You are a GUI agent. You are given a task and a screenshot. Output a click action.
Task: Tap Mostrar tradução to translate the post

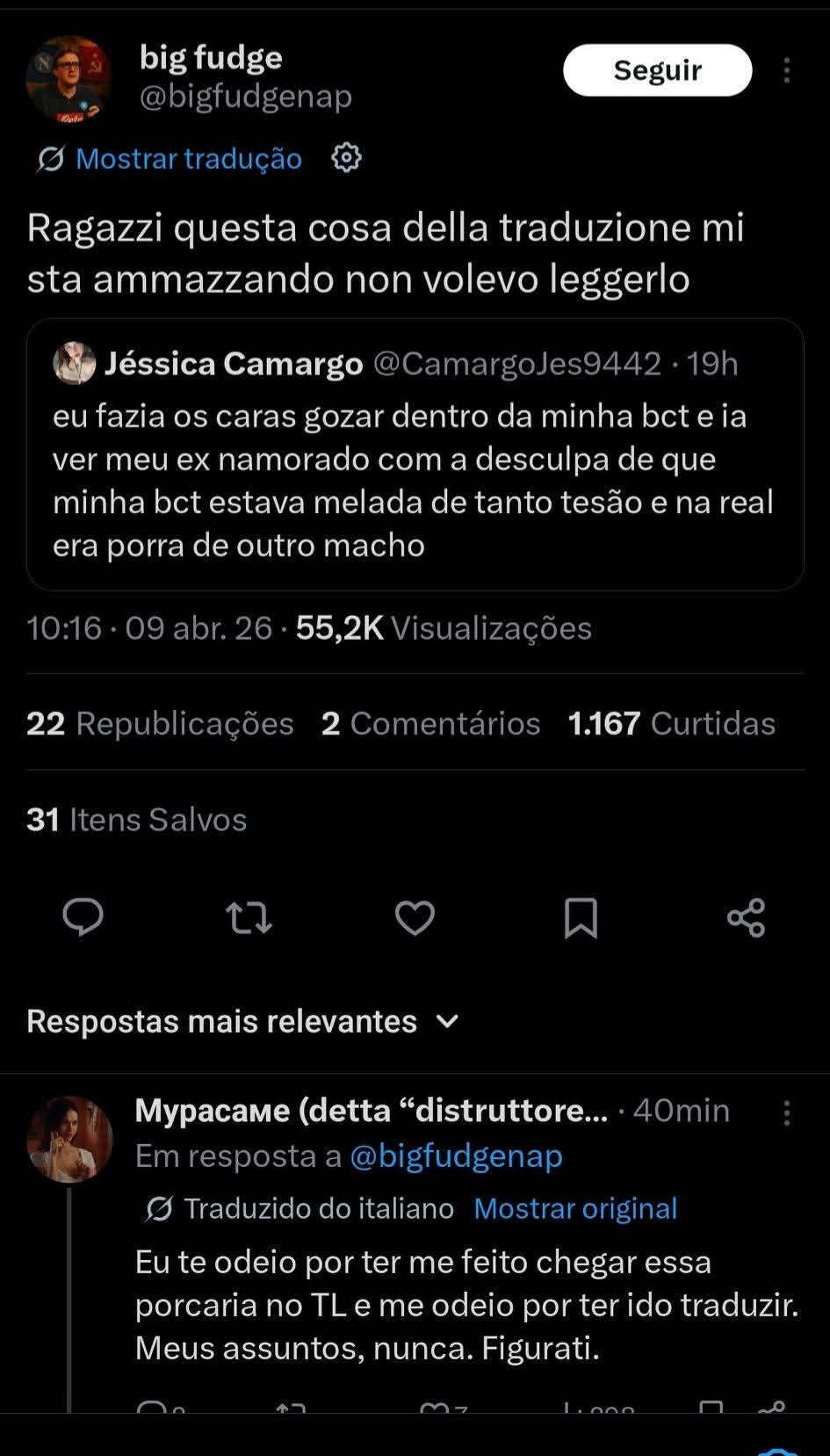pyautogui.click(x=189, y=158)
